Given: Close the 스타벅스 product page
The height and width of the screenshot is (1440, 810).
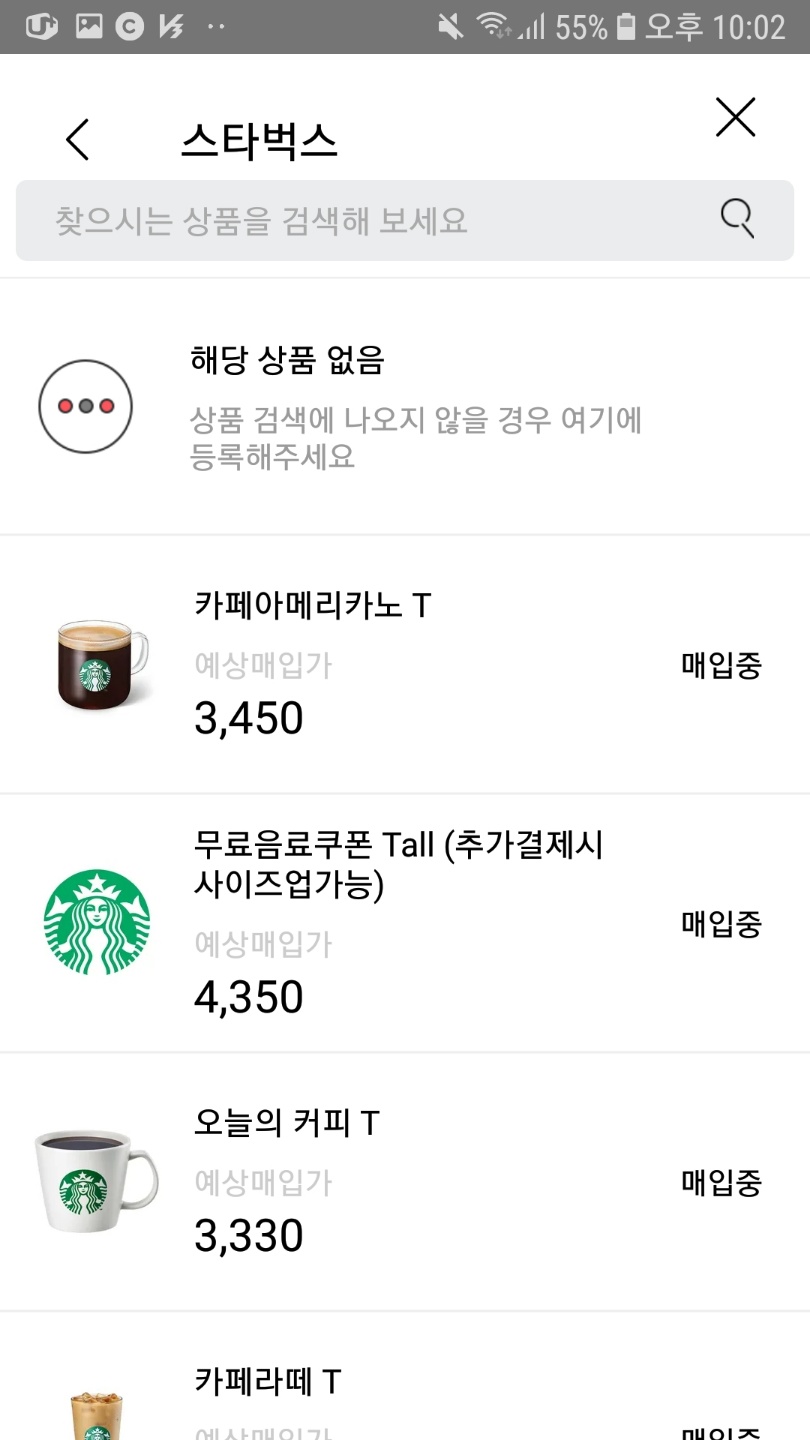Looking at the screenshot, I should (x=735, y=118).
